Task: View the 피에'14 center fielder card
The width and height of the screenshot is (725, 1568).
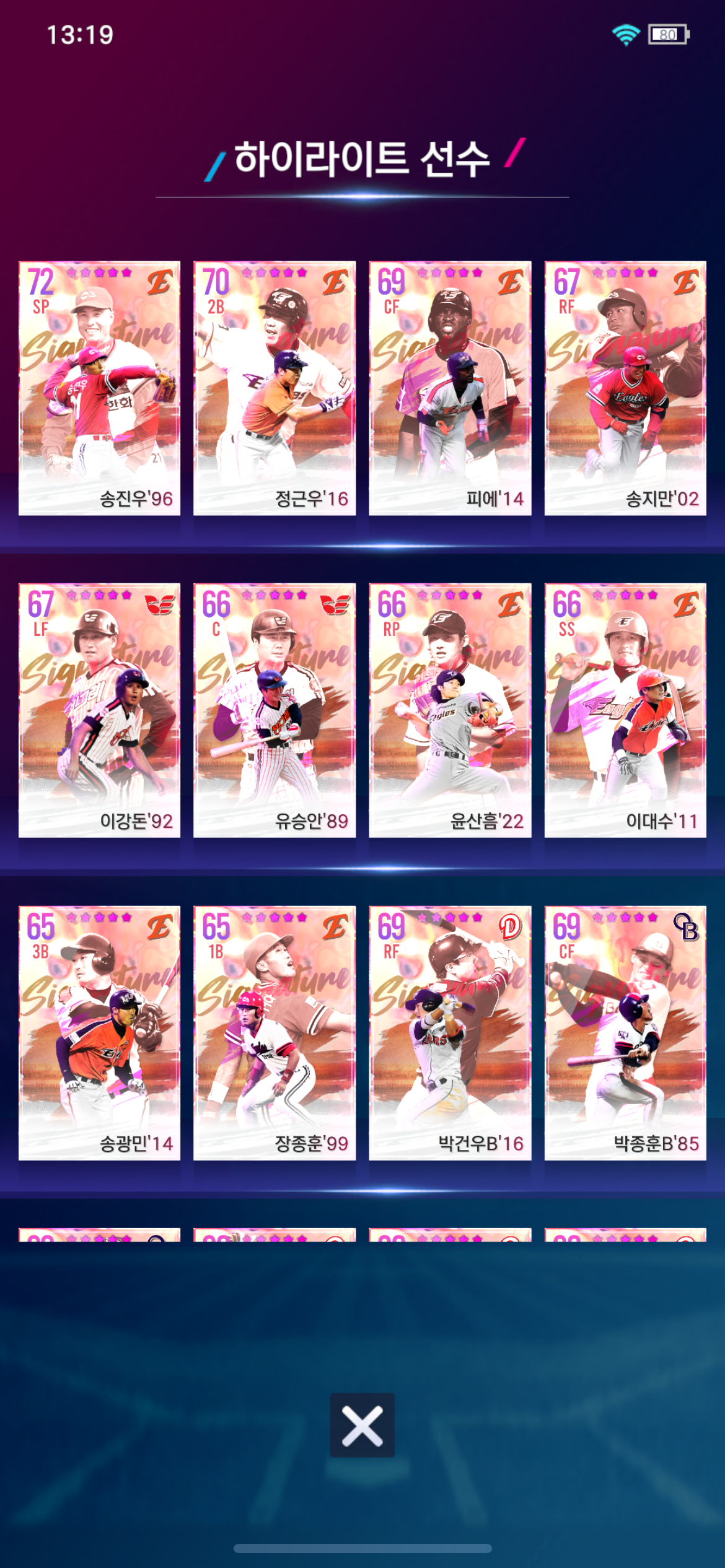Action: pos(450,388)
